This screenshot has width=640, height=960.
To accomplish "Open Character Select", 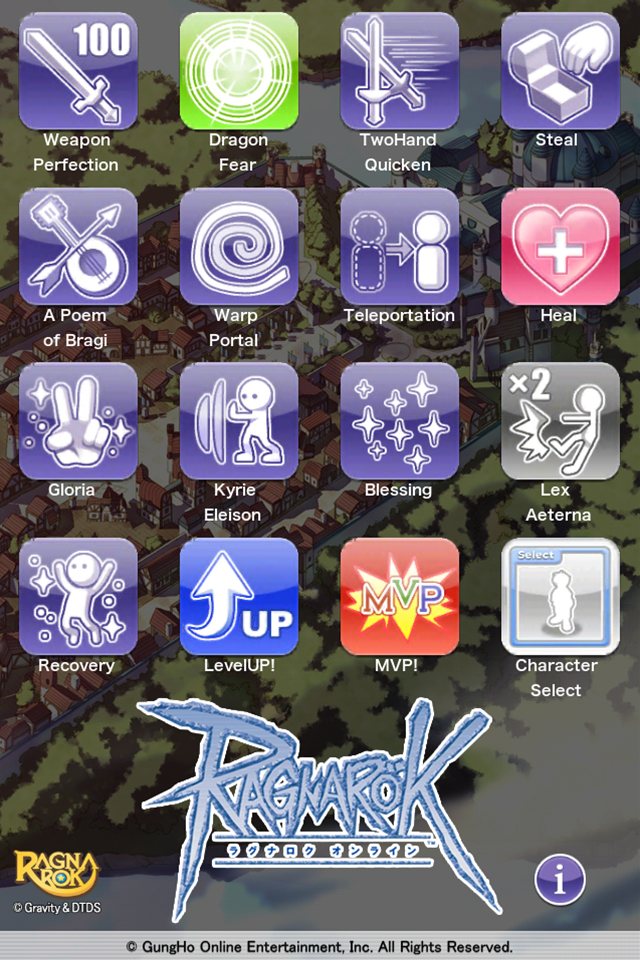I will (560, 596).
